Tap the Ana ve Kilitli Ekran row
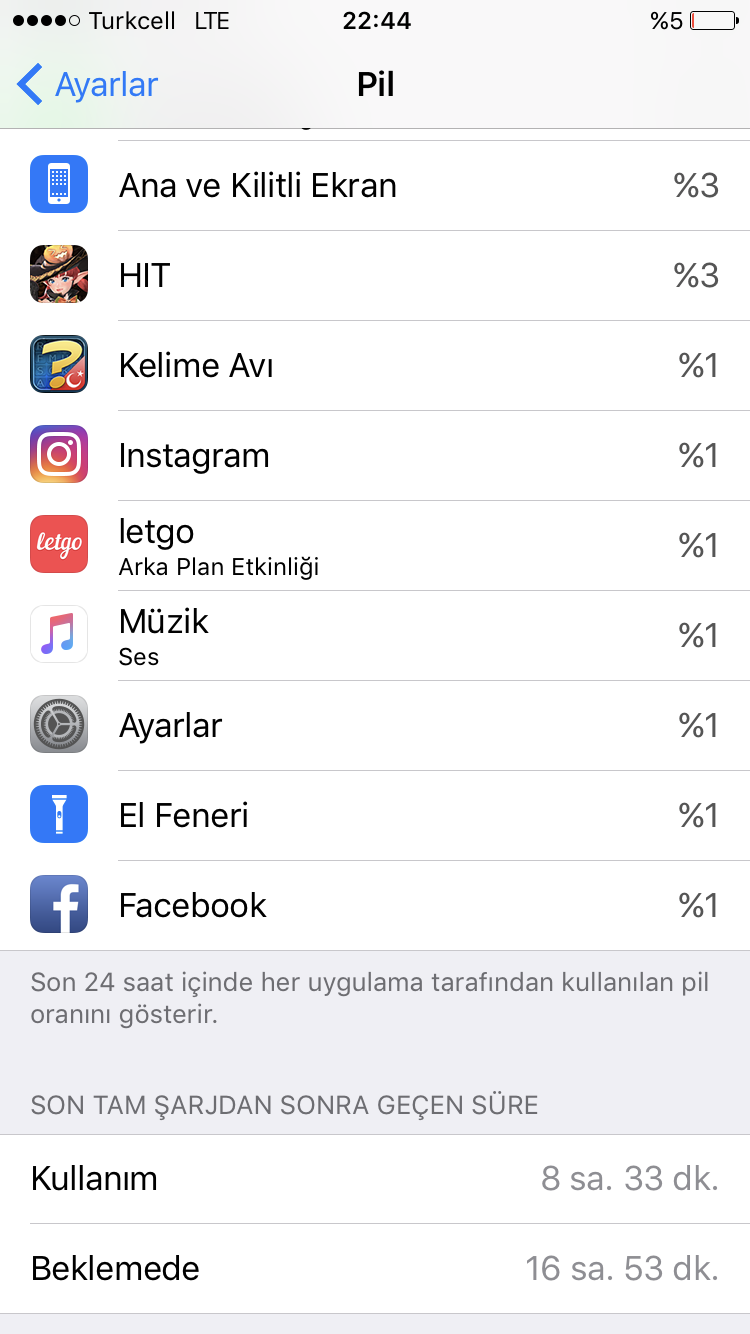Viewport: 750px width, 1334px height. pyautogui.click(x=375, y=186)
